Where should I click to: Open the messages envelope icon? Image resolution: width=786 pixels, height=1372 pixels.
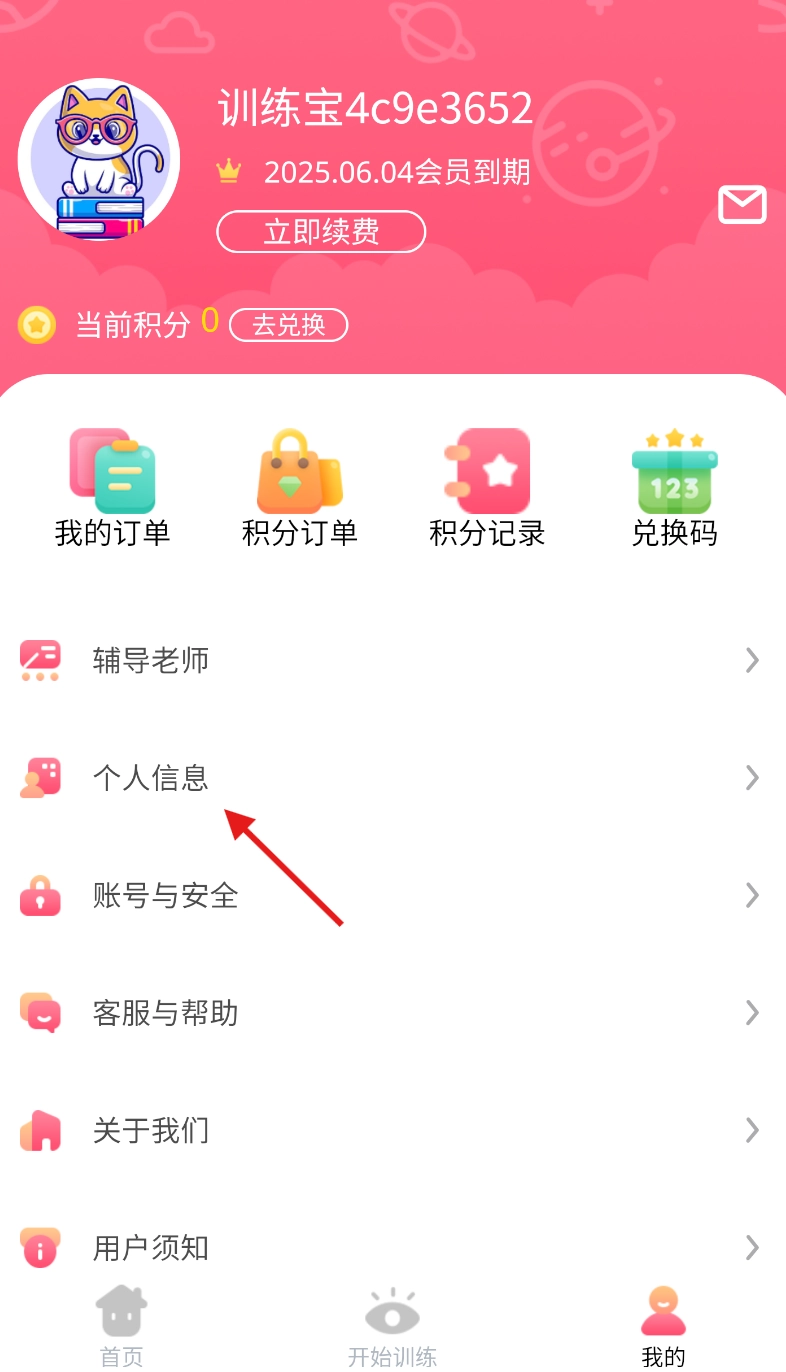[742, 205]
